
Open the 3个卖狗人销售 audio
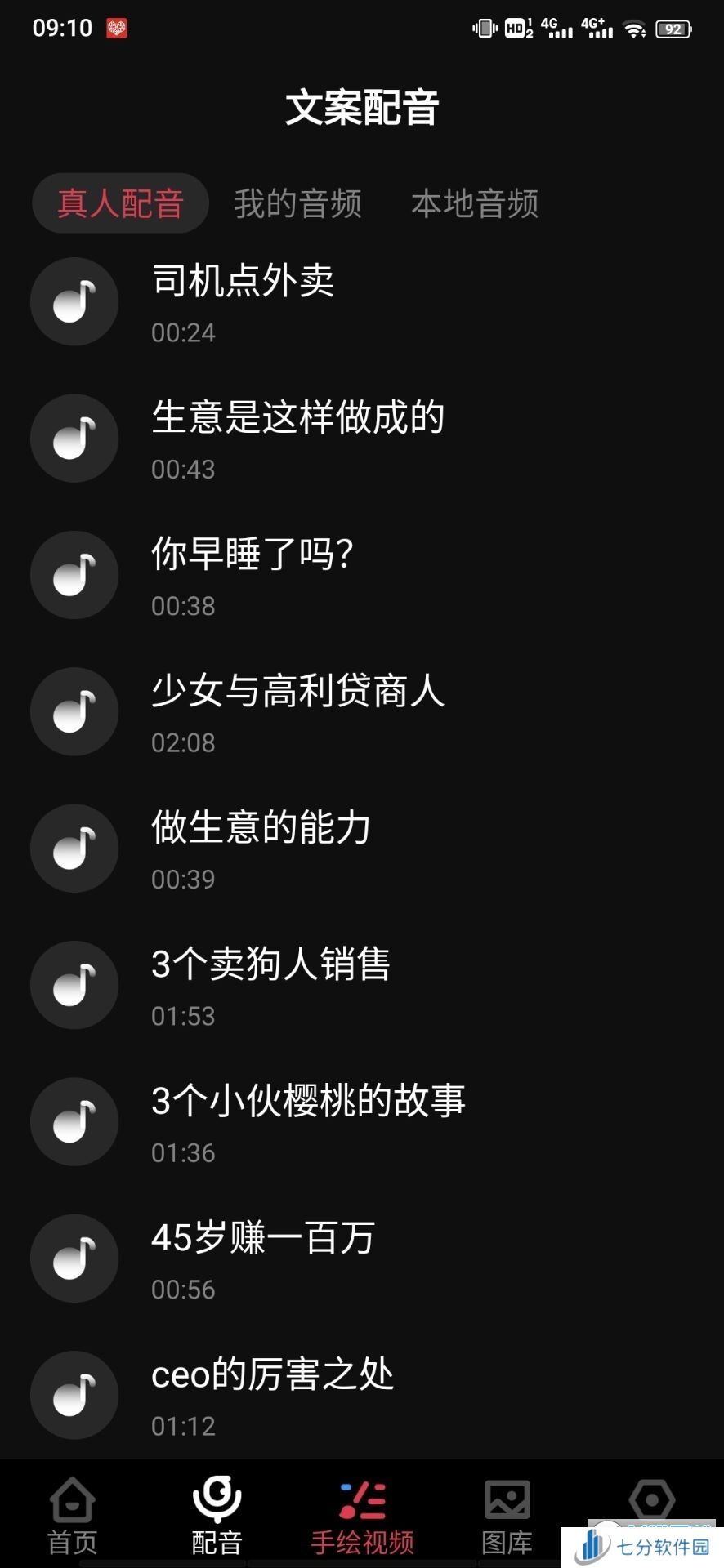[x=362, y=985]
